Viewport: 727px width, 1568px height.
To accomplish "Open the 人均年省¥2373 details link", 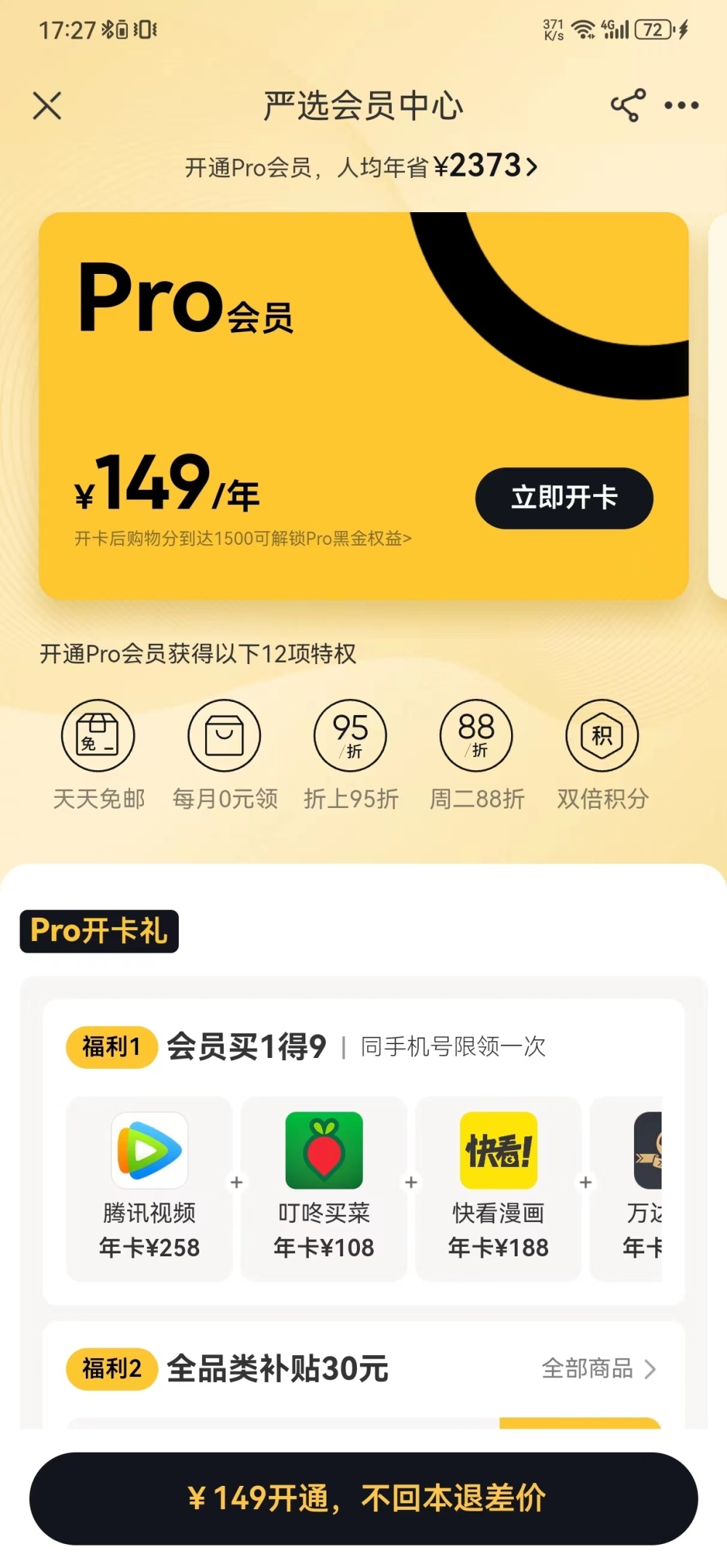I will click(x=361, y=166).
